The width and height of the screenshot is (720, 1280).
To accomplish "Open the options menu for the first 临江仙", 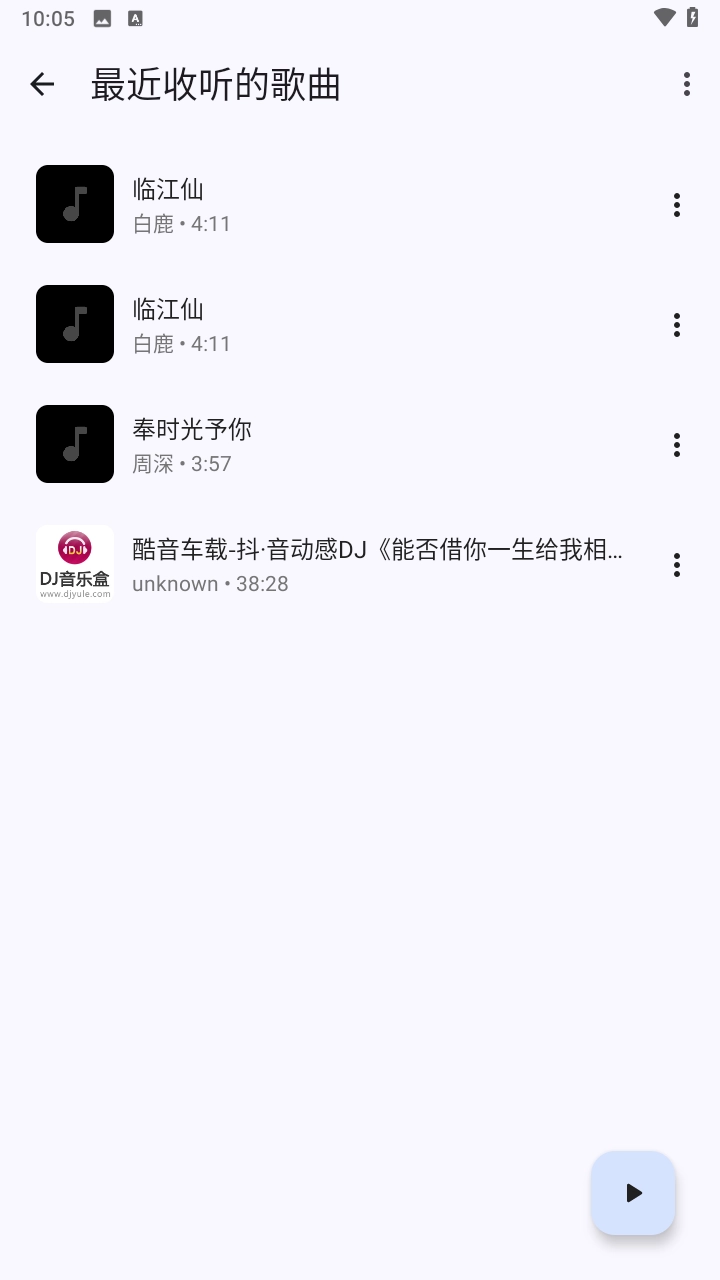I will pos(677,204).
